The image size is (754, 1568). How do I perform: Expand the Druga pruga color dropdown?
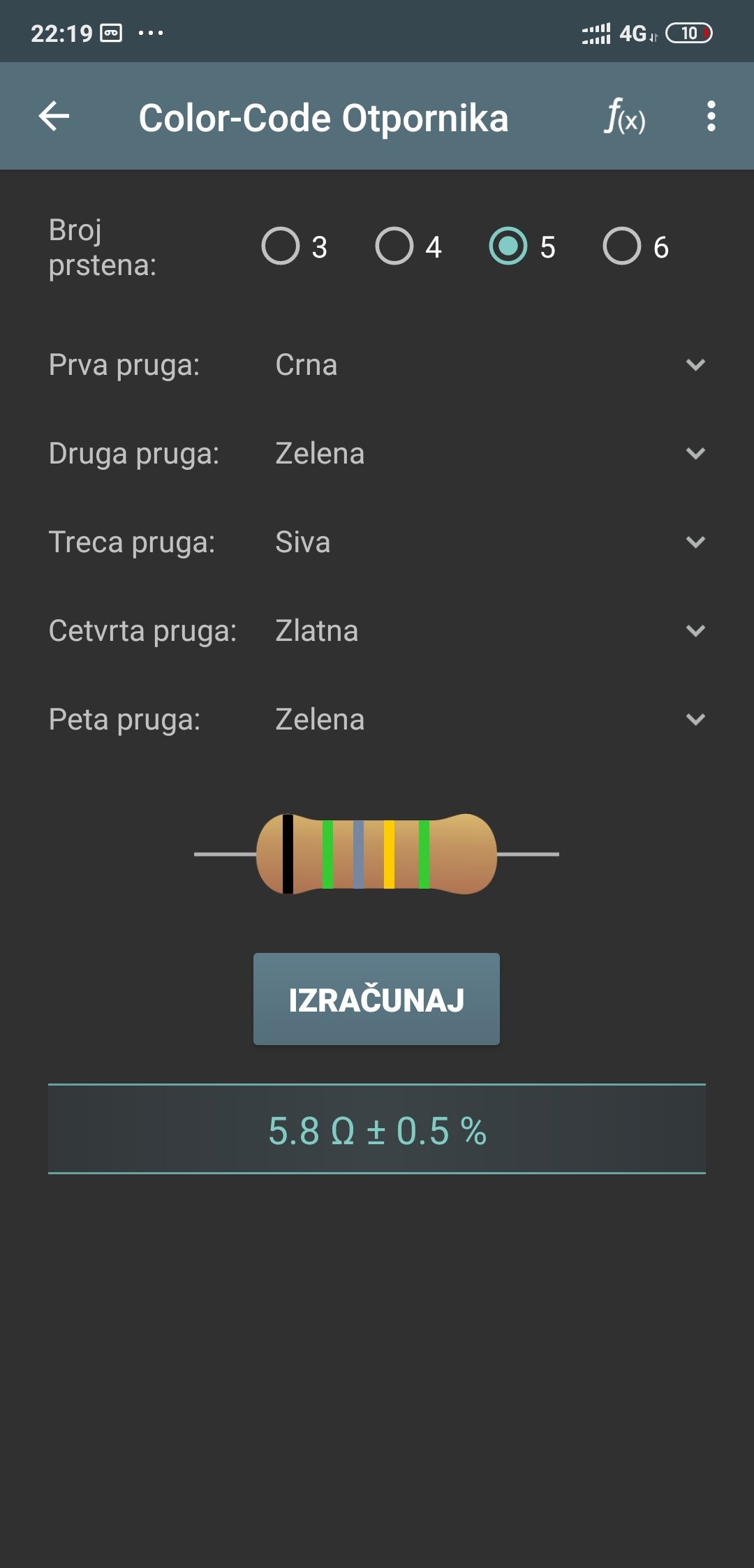[x=489, y=454]
